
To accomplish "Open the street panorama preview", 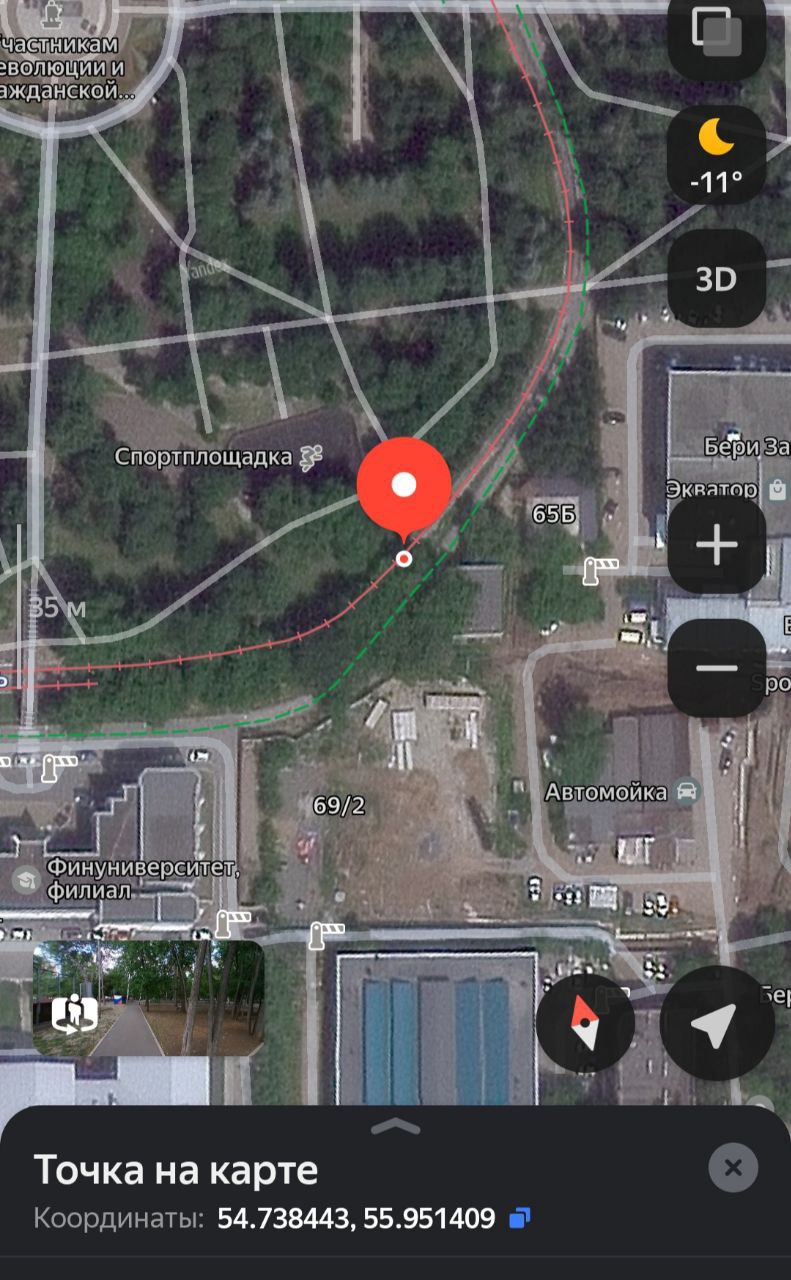I will click(148, 998).
